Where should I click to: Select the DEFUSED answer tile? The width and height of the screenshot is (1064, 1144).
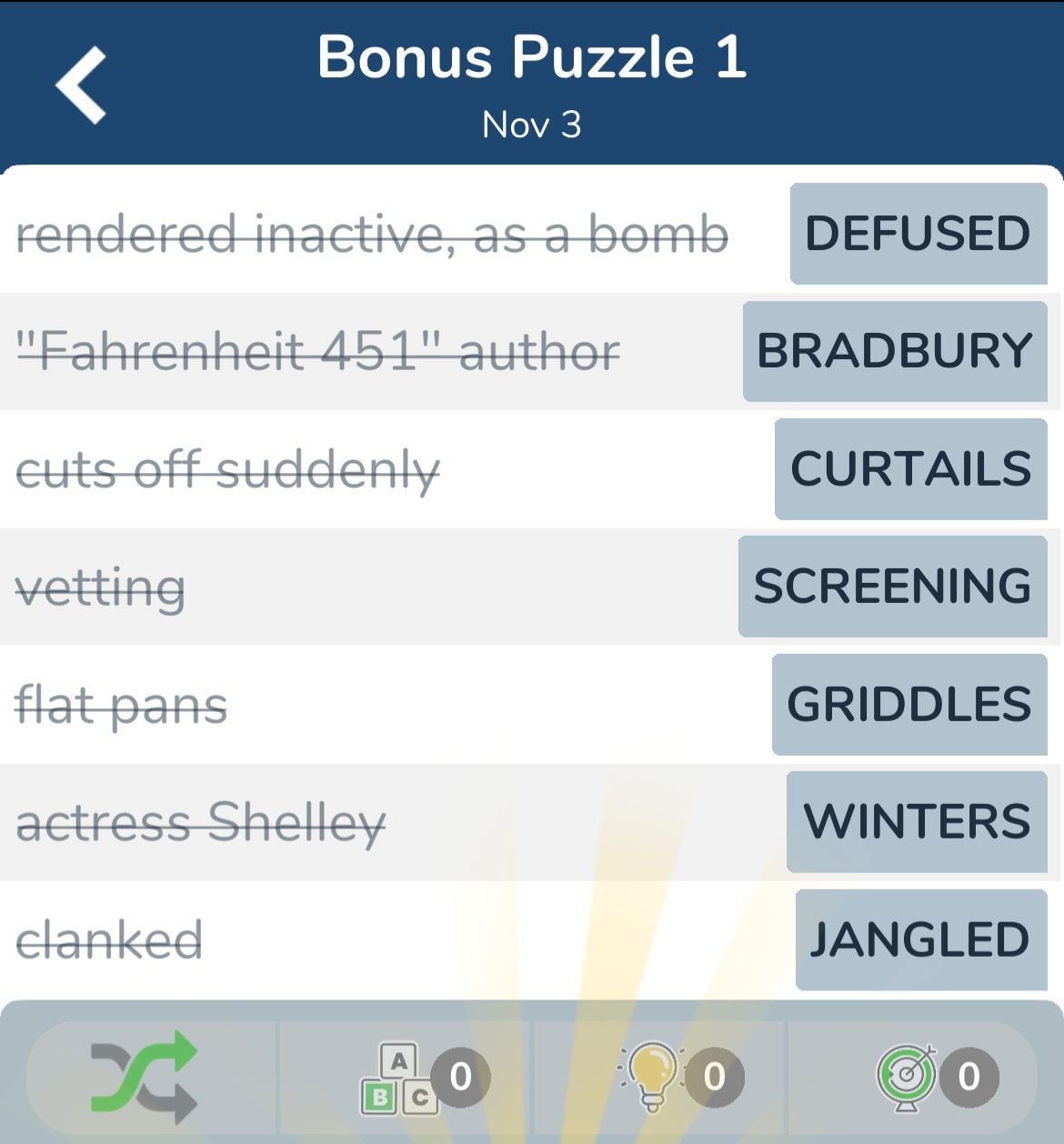point(918,234)
